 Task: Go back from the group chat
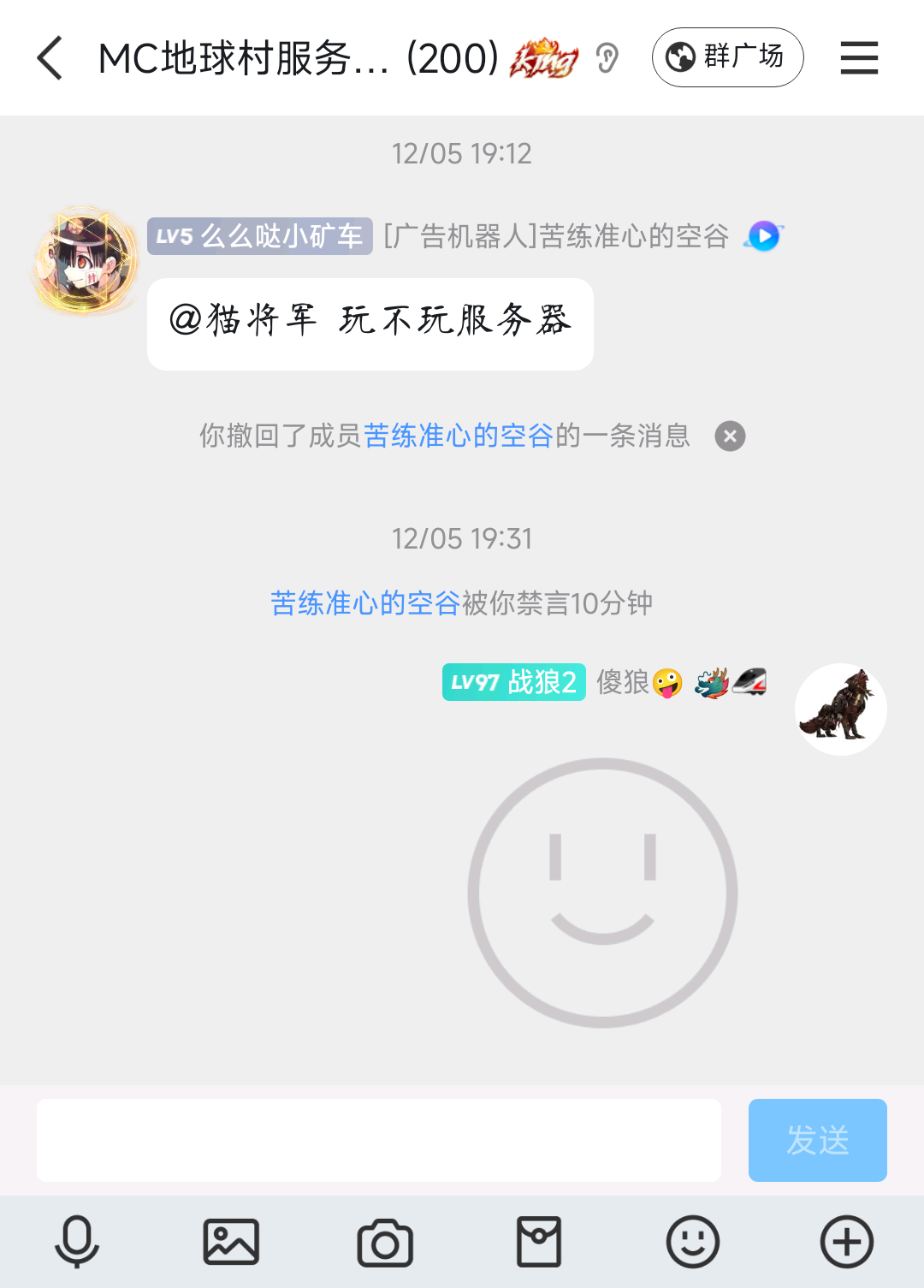coord(50,58)
